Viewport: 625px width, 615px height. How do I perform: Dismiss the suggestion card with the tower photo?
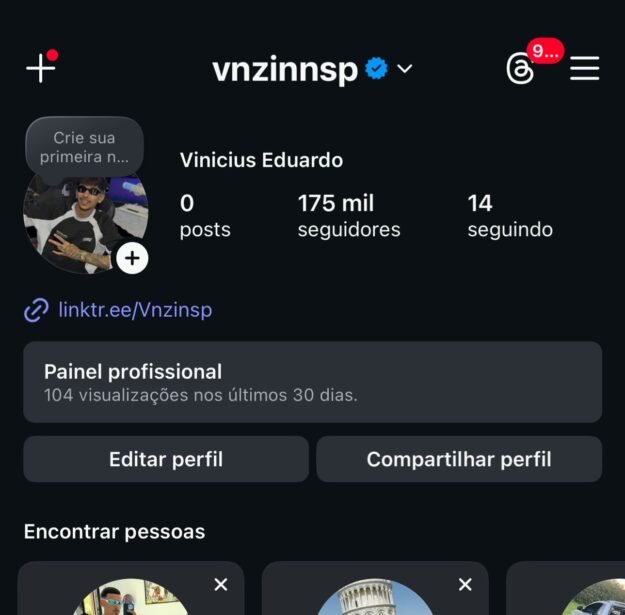[465, 584]
